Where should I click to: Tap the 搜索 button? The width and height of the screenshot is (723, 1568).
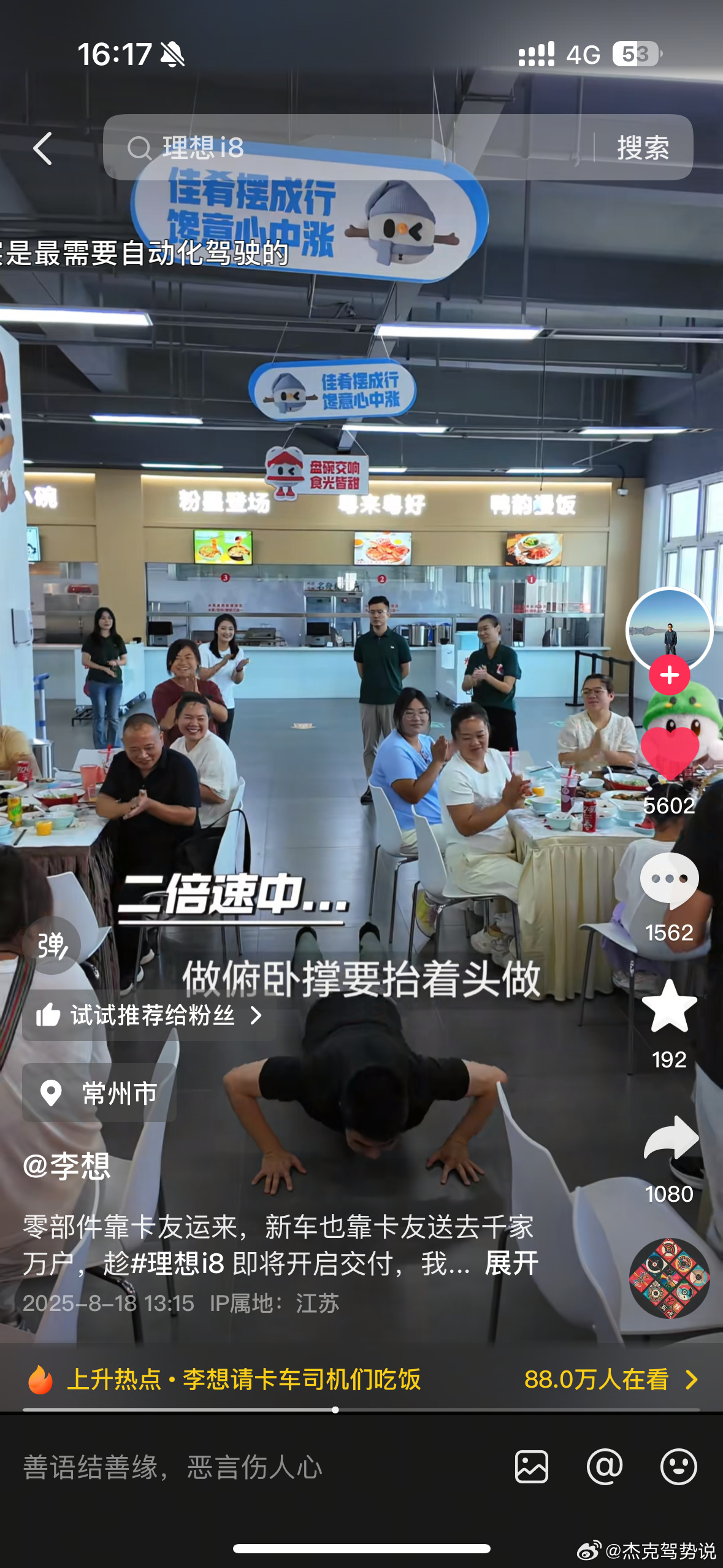pos(642,148)
